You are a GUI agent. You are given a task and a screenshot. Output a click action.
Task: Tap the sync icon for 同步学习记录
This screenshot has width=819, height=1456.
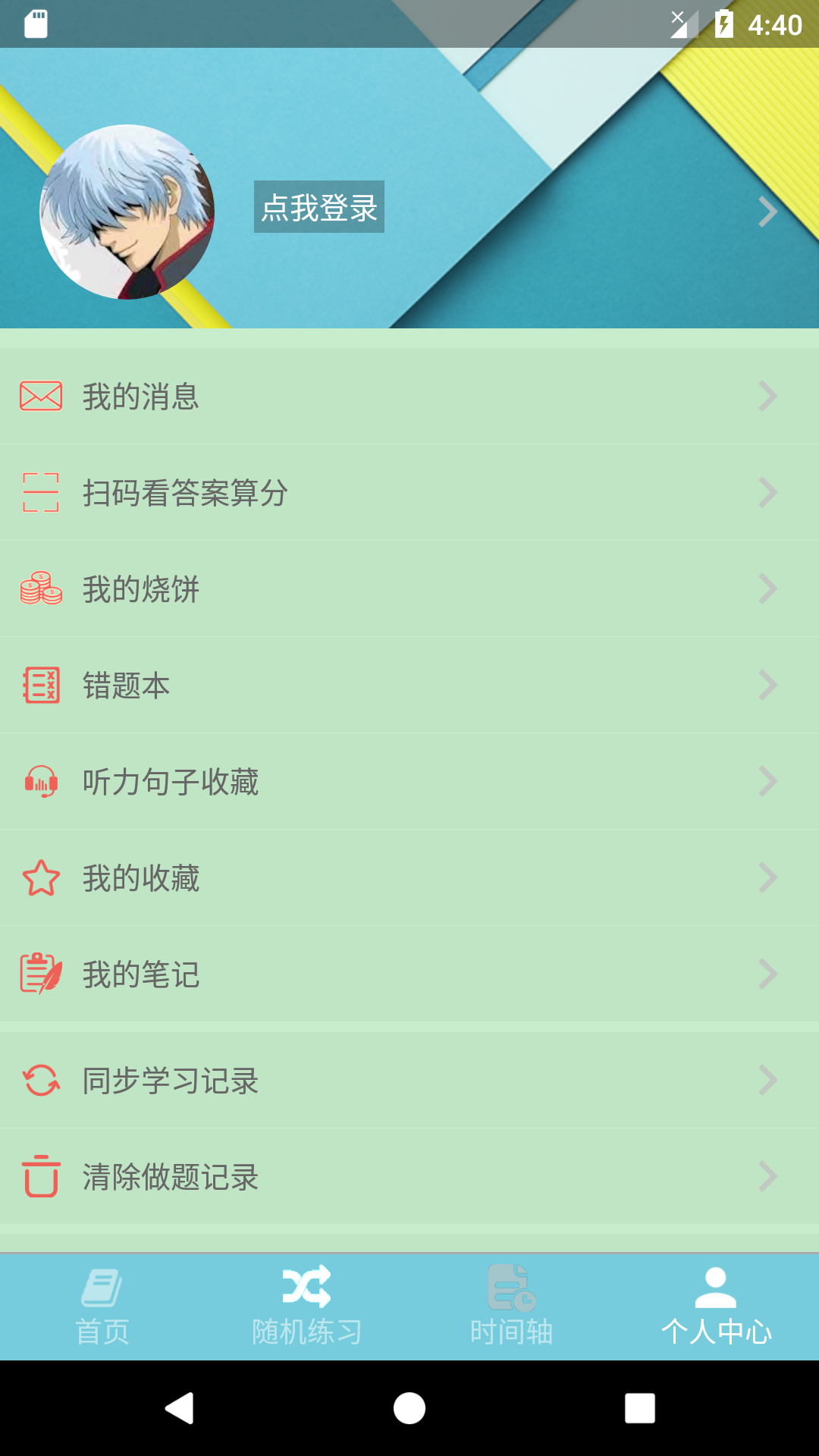[x=41, y=1081]
